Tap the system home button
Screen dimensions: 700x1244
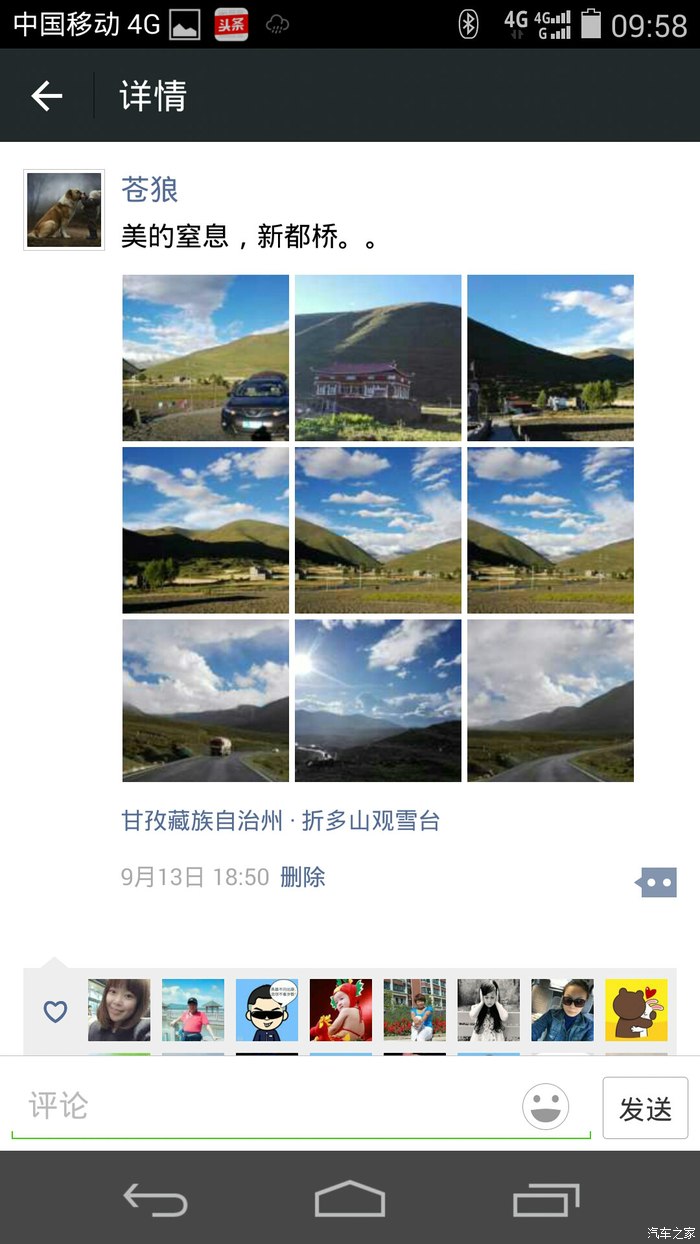350,1198
